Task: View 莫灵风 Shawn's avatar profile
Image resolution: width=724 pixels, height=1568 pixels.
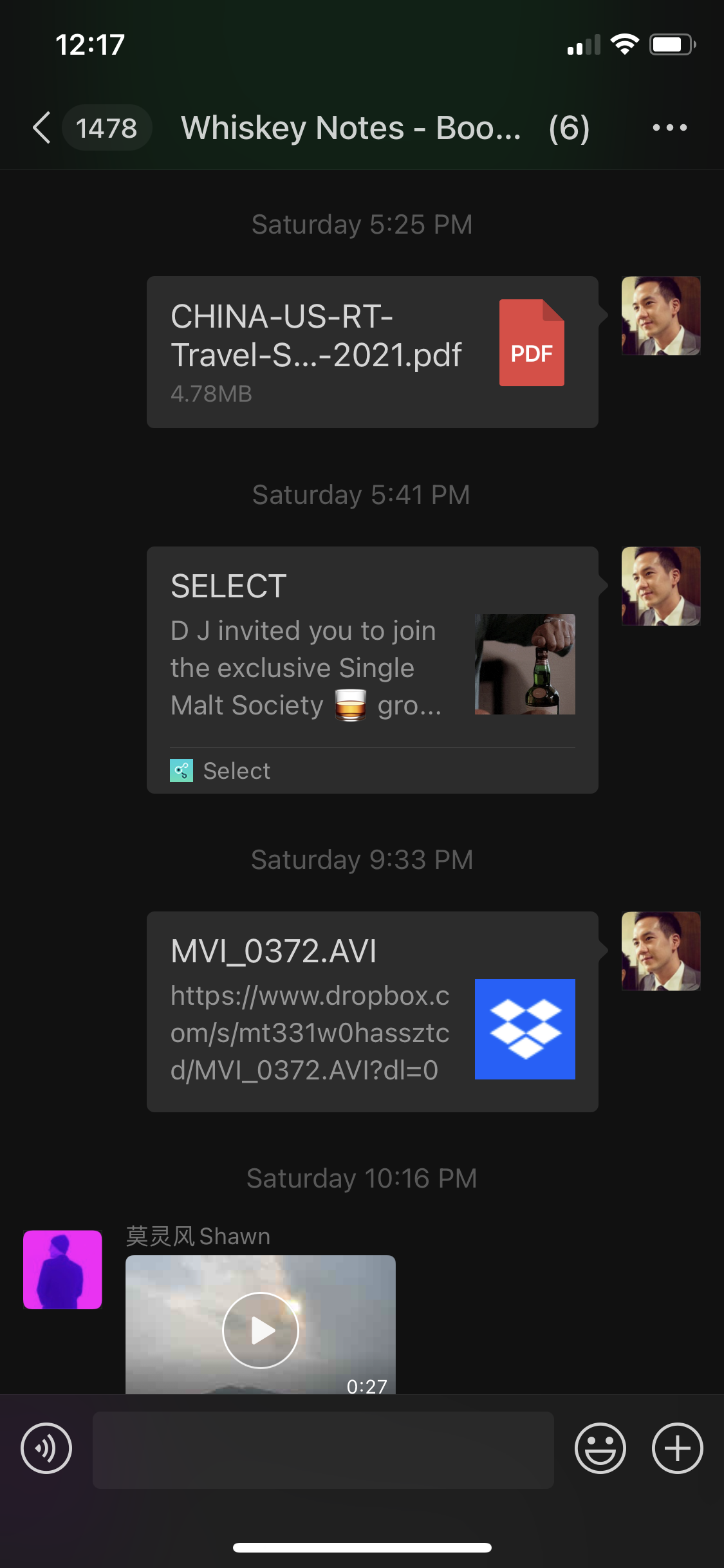Action: pos(62,1269)
